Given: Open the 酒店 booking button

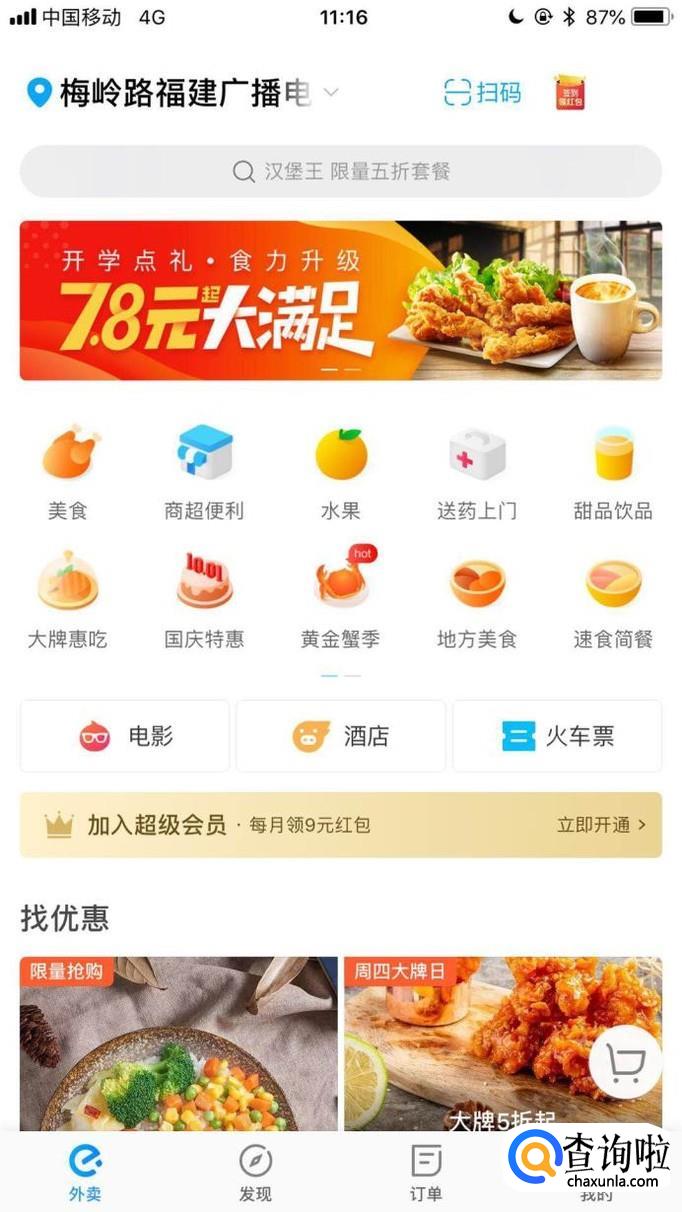Looking at the screenshot, I should (341, 737).
